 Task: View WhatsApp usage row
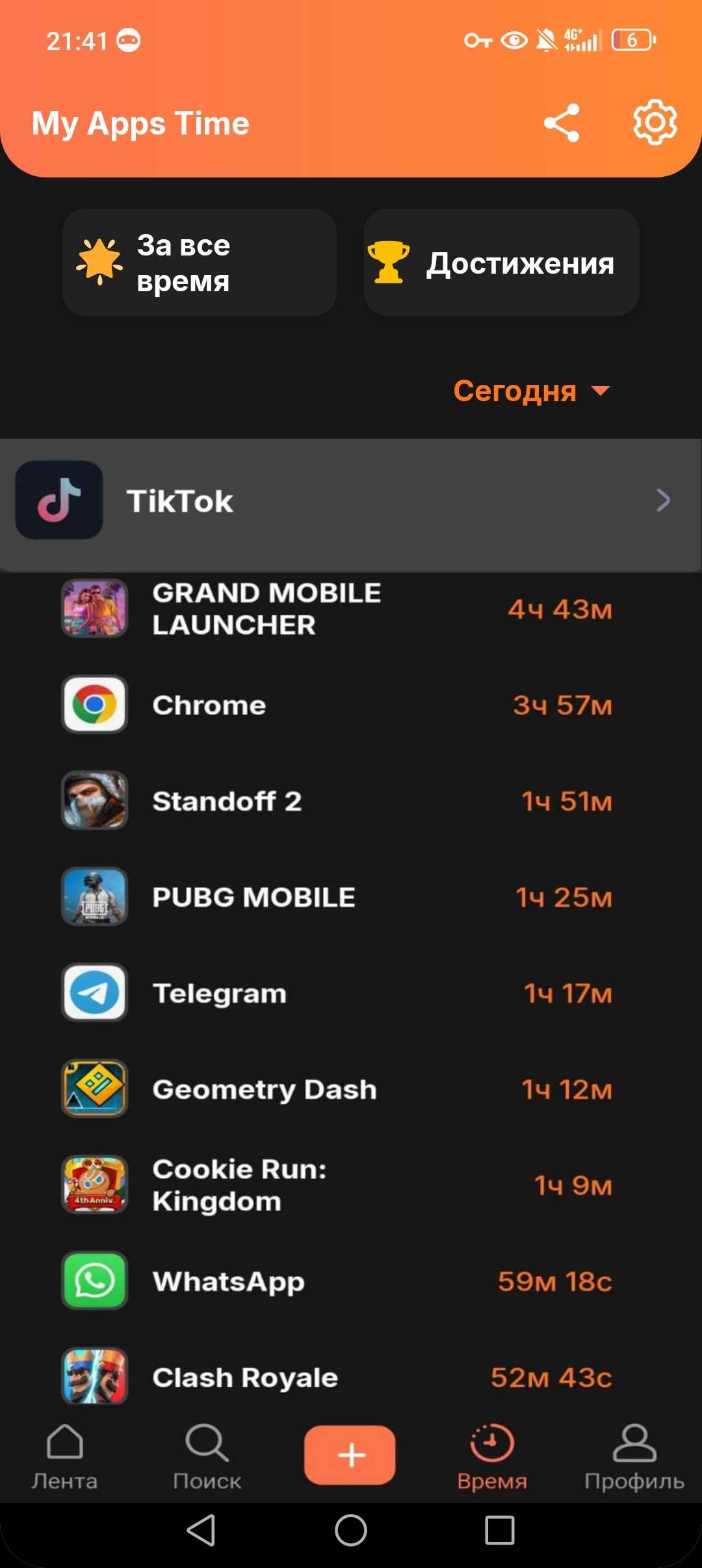click(x=351, y=1281)
